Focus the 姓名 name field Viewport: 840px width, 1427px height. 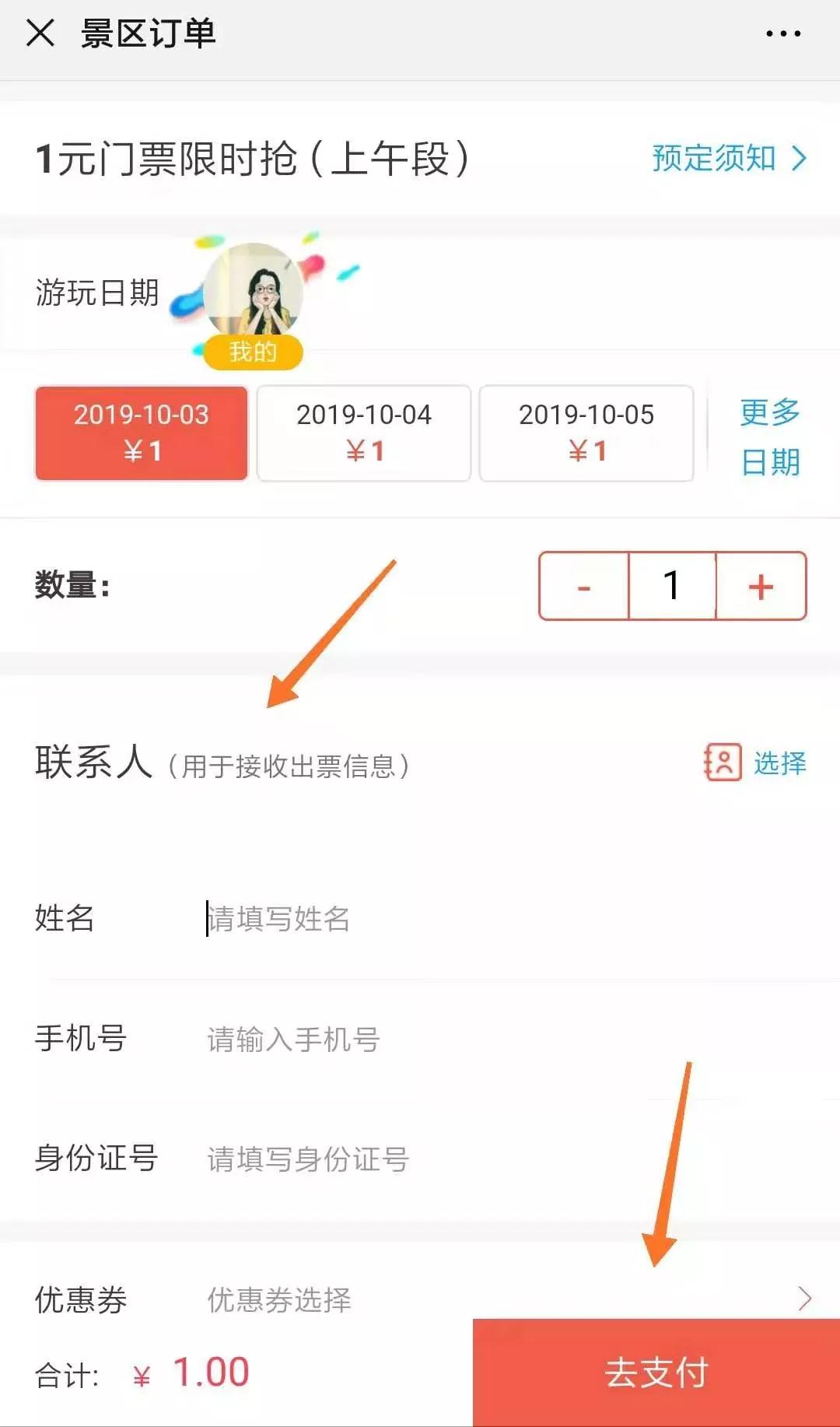tap(467, 919)
